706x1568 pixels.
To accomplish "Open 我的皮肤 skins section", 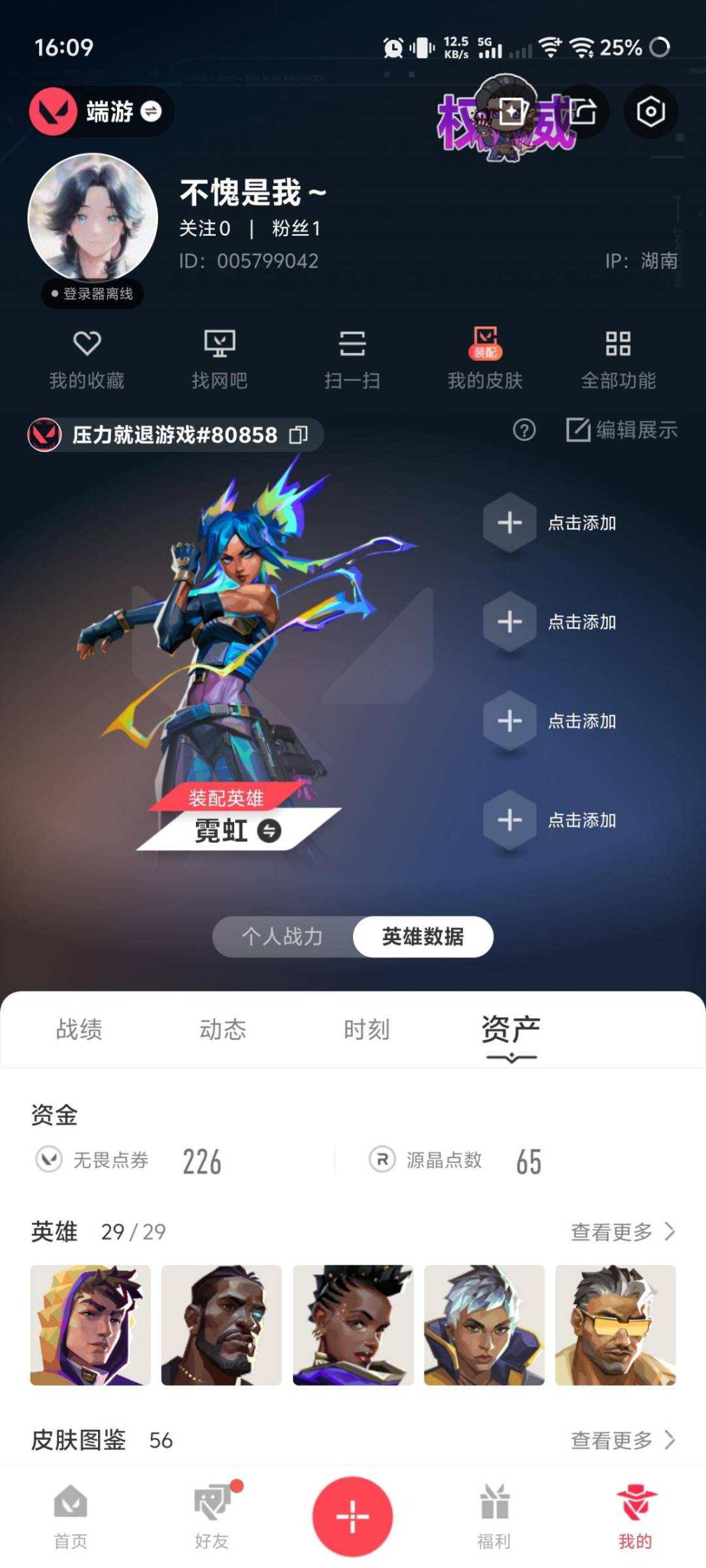I will (485, 358).
